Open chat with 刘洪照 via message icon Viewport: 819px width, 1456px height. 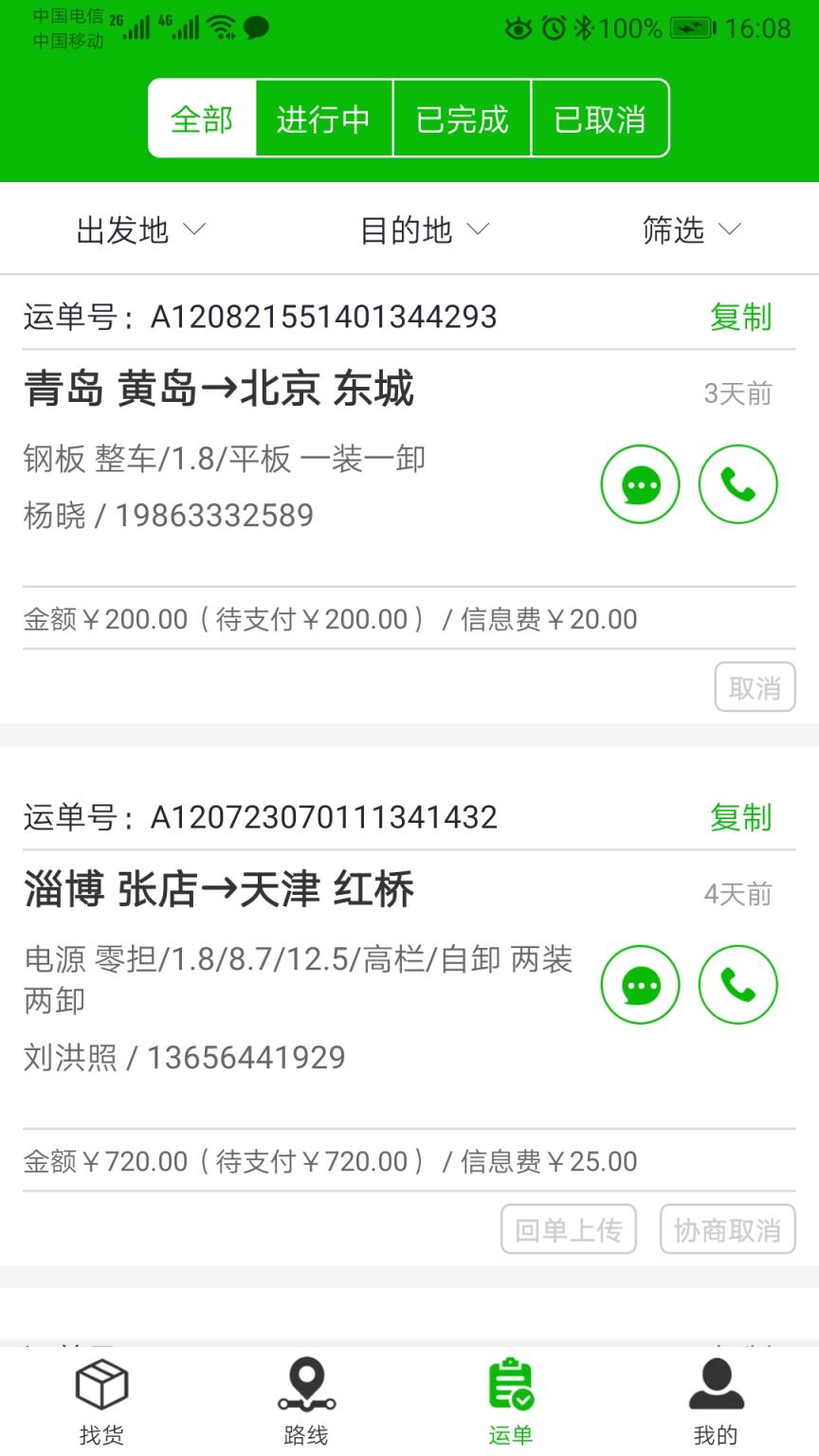click(x=641, y=985)
